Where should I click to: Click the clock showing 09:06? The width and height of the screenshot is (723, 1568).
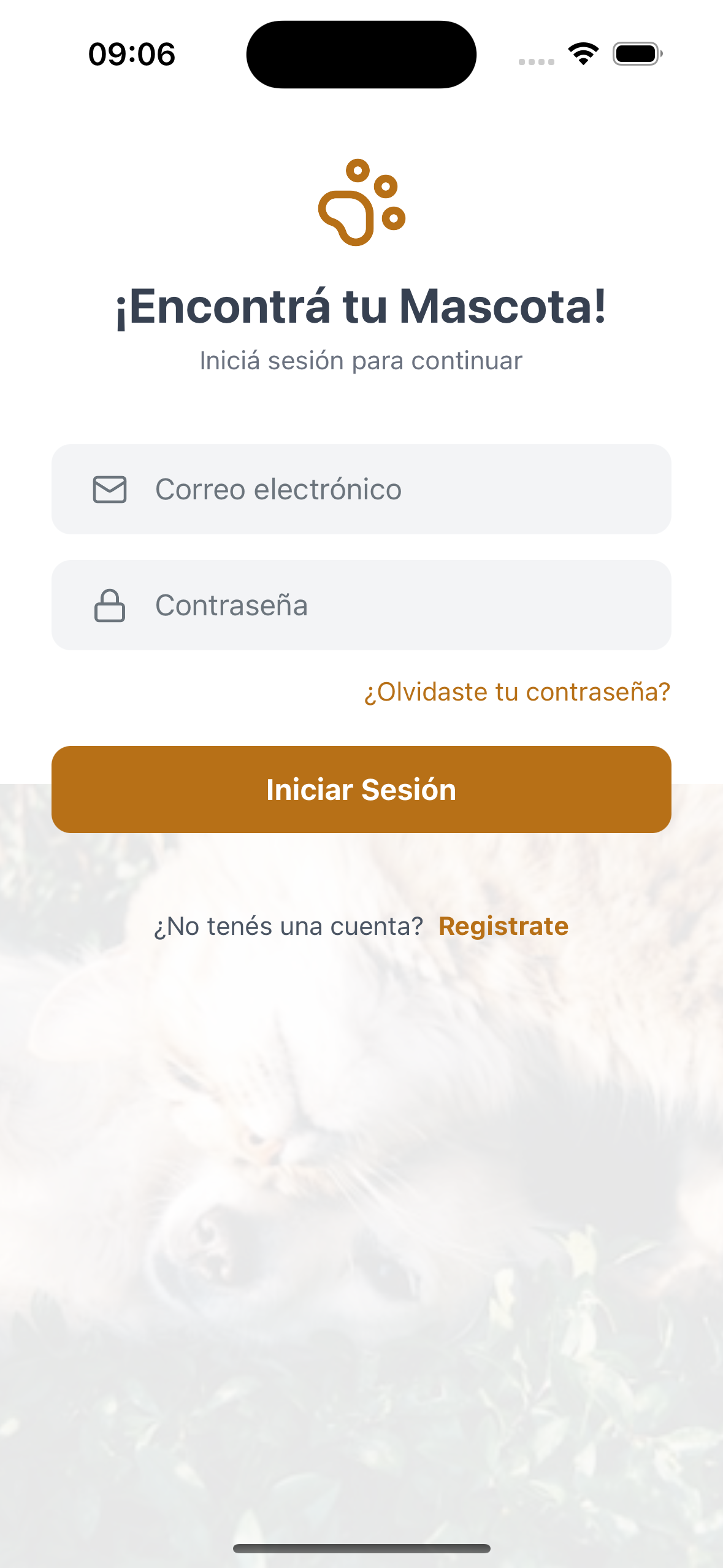(x=131, y=54)
